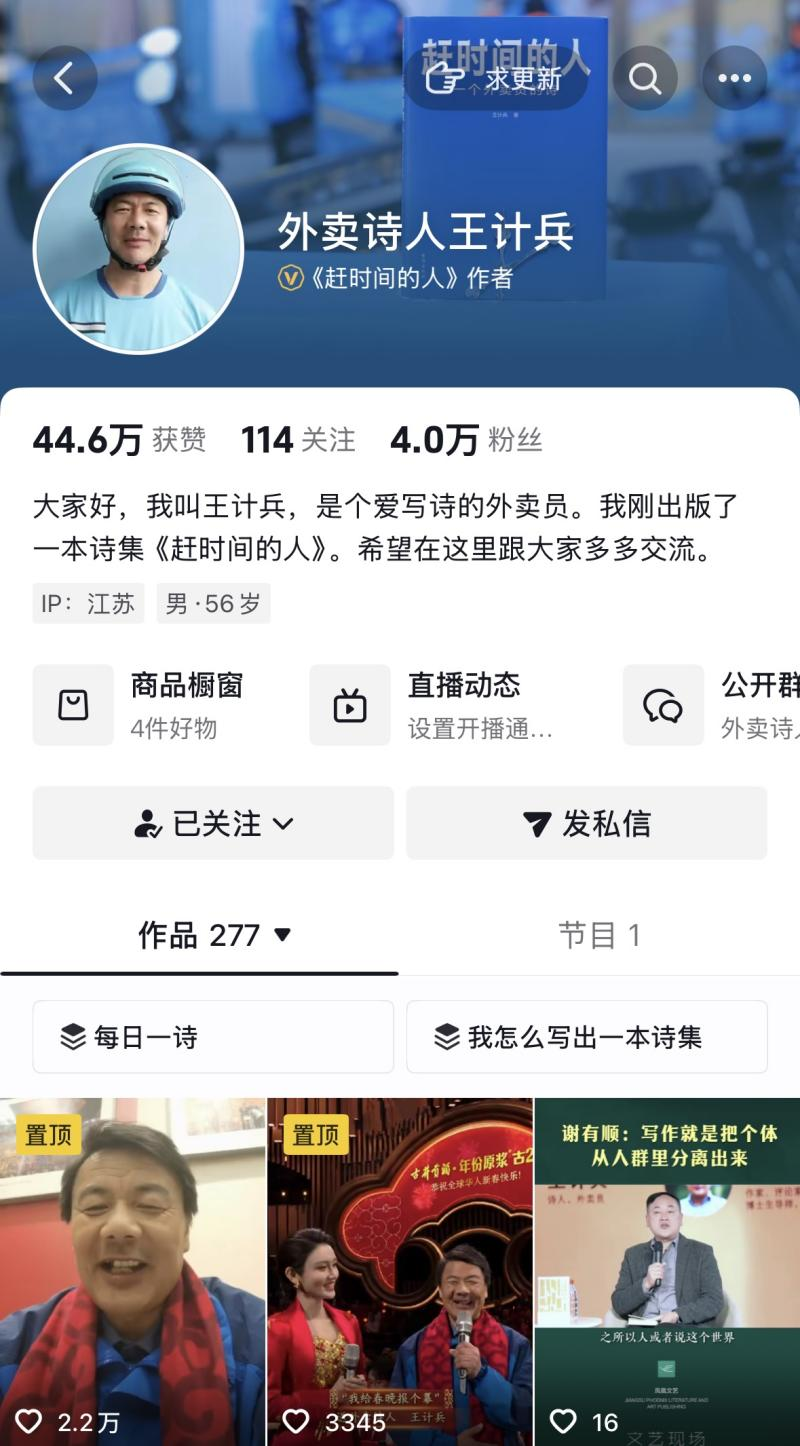Search within this profile
Screen dimensions: 800x1446
point(645,78)
